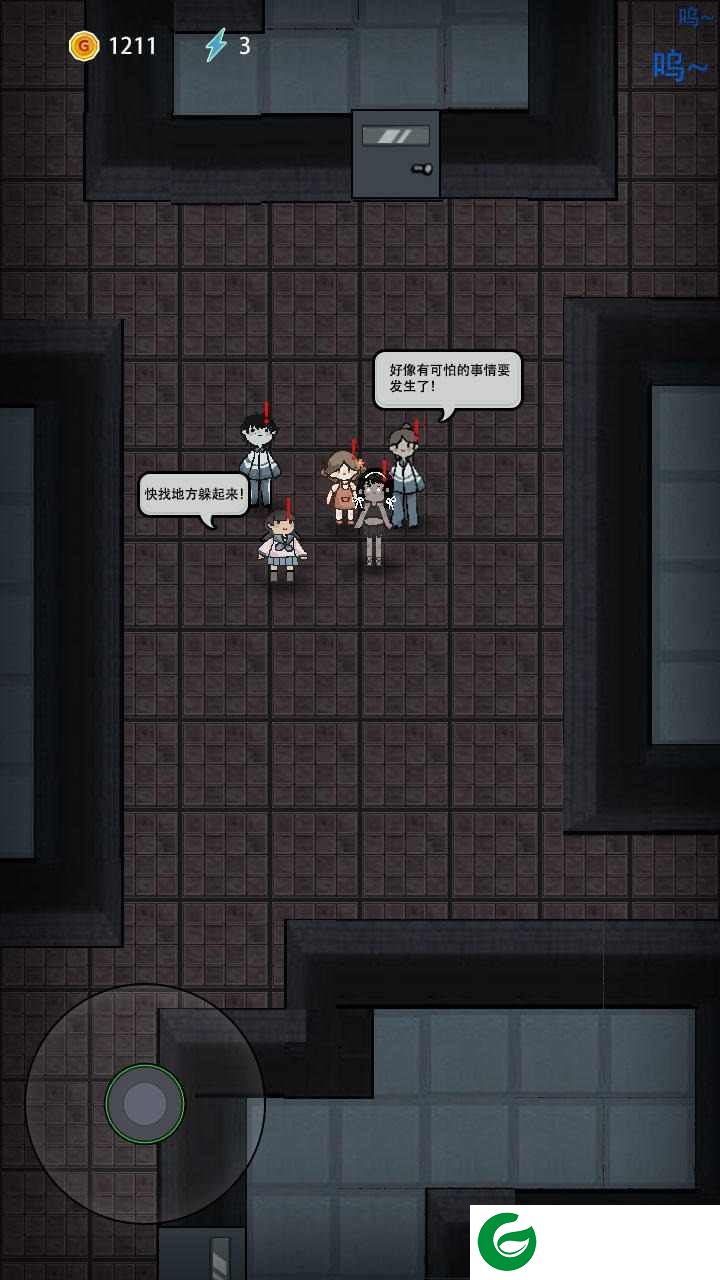720x1280 pixels.
Task: Tap the virtual joystick knob
Action: click(x=145, y=1104)
